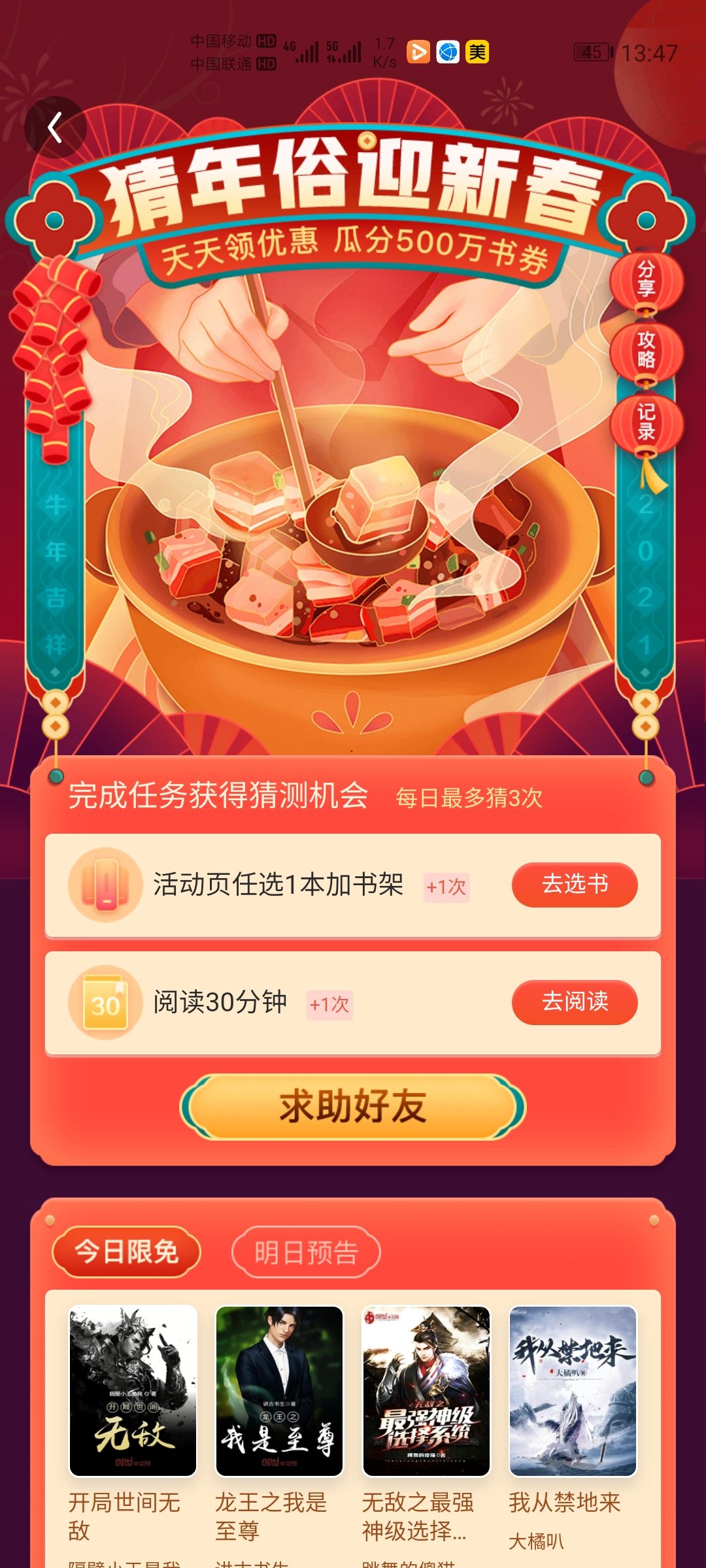Tap 去选书 to pick a book

click(x=574, y=884)
